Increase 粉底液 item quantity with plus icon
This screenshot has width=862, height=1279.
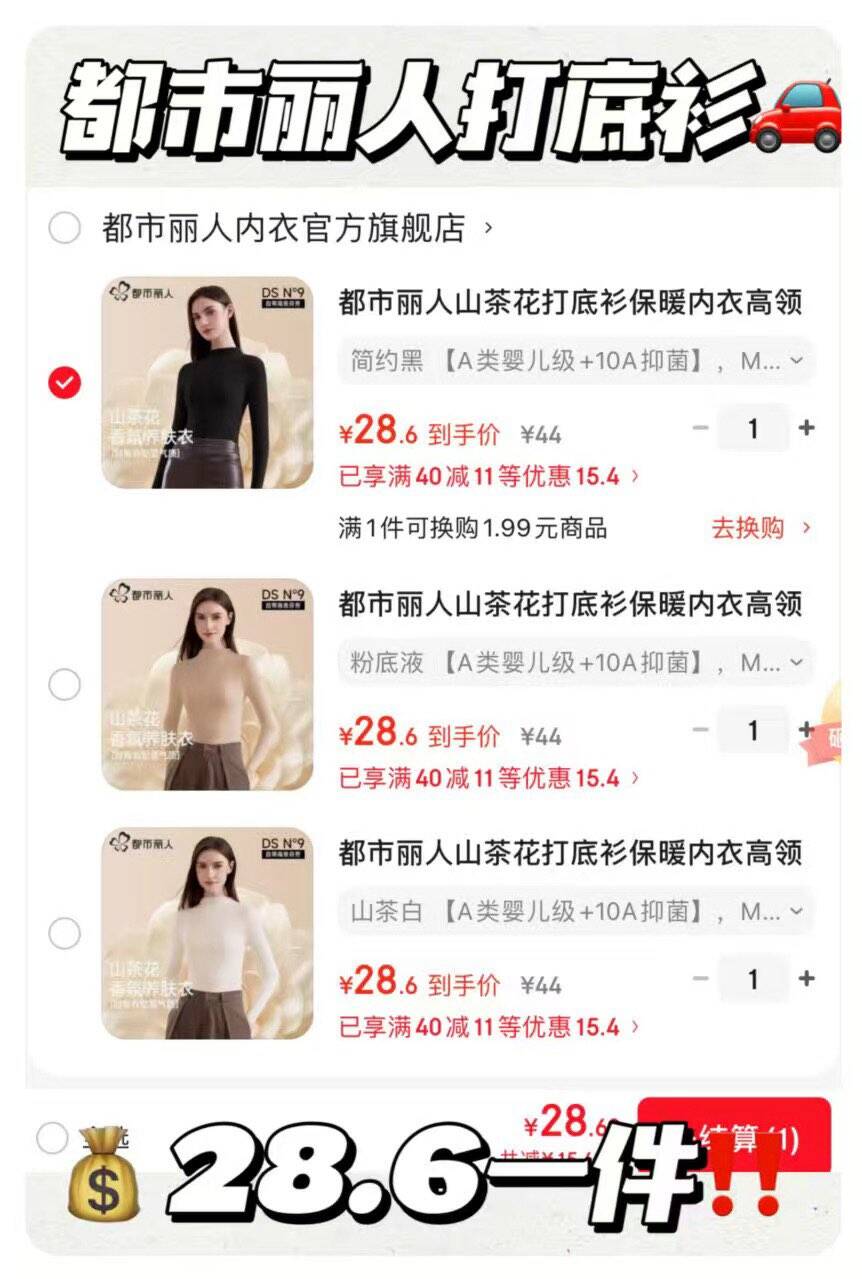click(806, 728)
